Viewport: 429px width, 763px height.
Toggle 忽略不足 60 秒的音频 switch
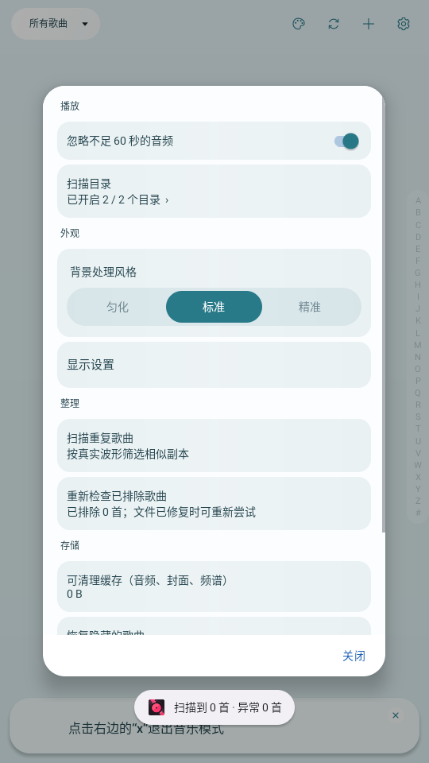[346, 141]
